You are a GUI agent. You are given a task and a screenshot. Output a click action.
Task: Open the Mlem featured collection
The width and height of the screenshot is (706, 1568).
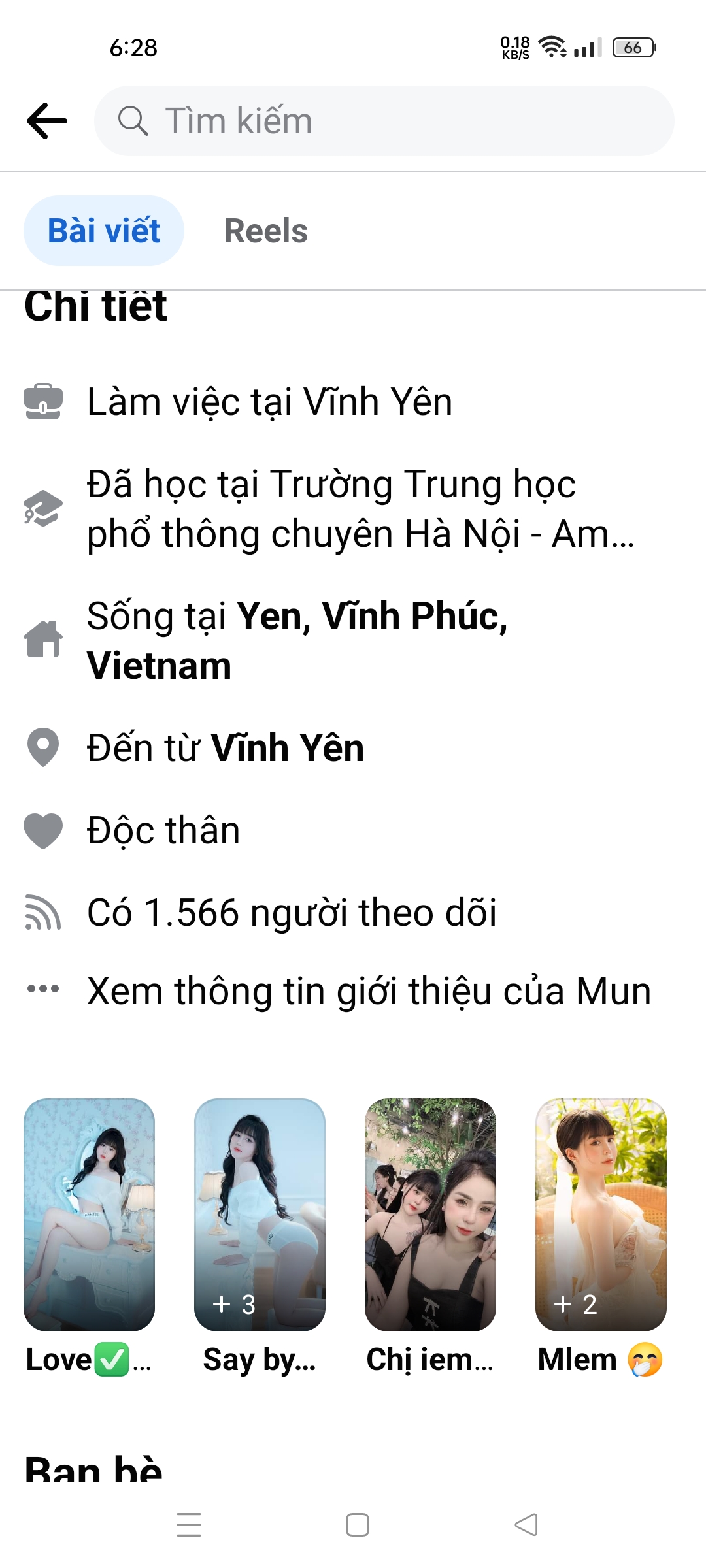(601, 1215)
